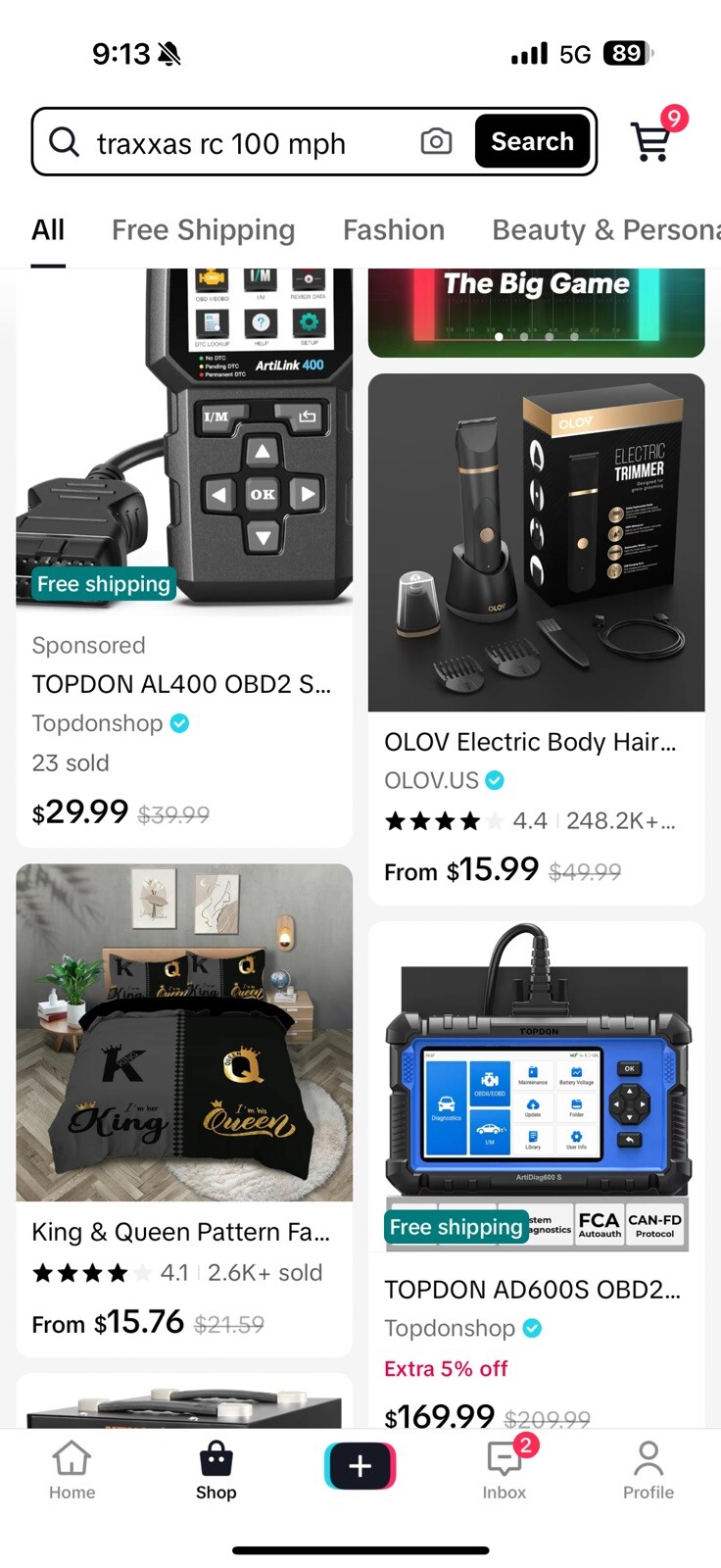Image resolution: width=721 pixels, height=1568 pixels.
Task: Open the Inbox tab
Action: [x=505, y=1469]
